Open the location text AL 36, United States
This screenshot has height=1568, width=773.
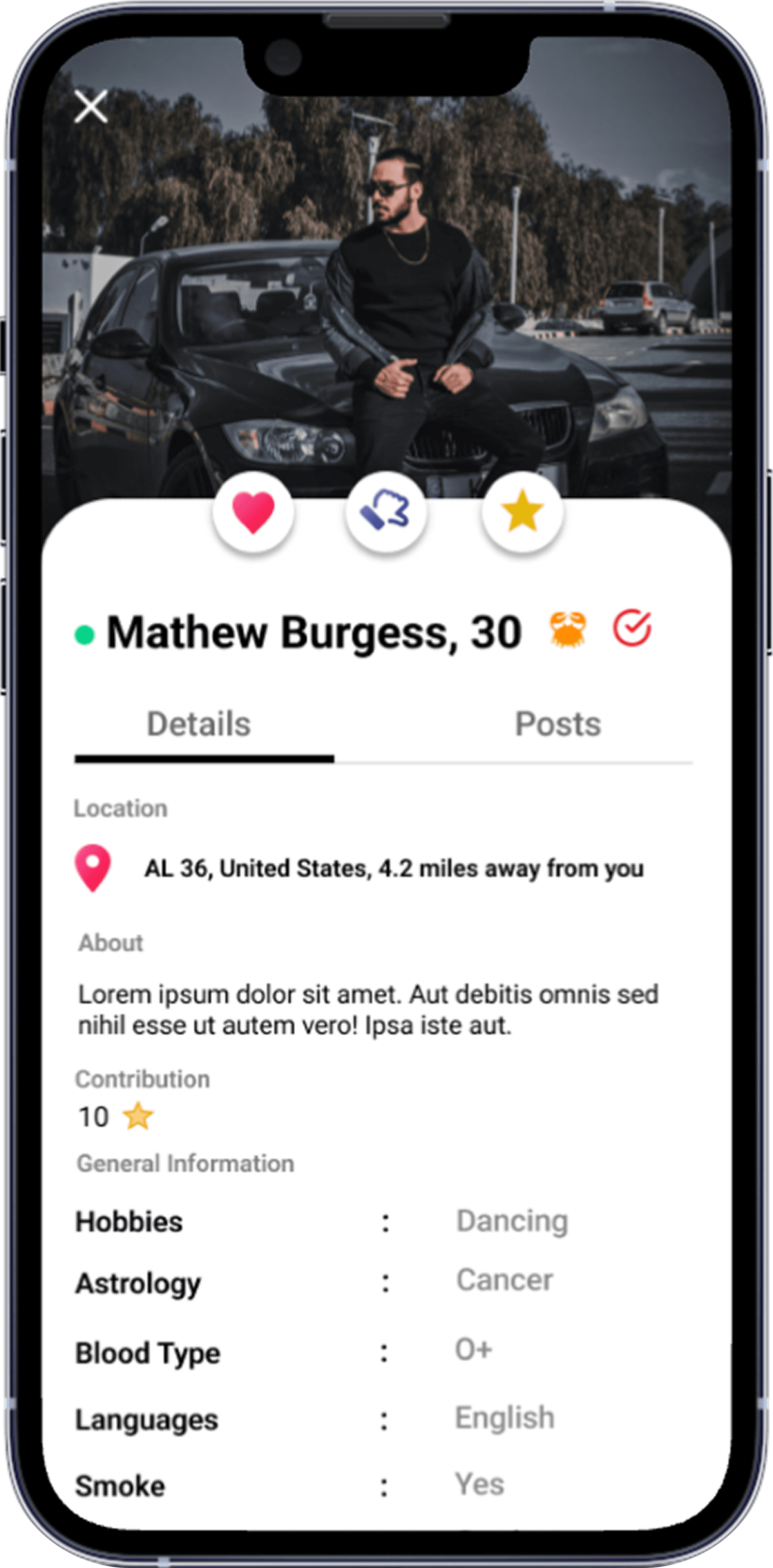396,869
